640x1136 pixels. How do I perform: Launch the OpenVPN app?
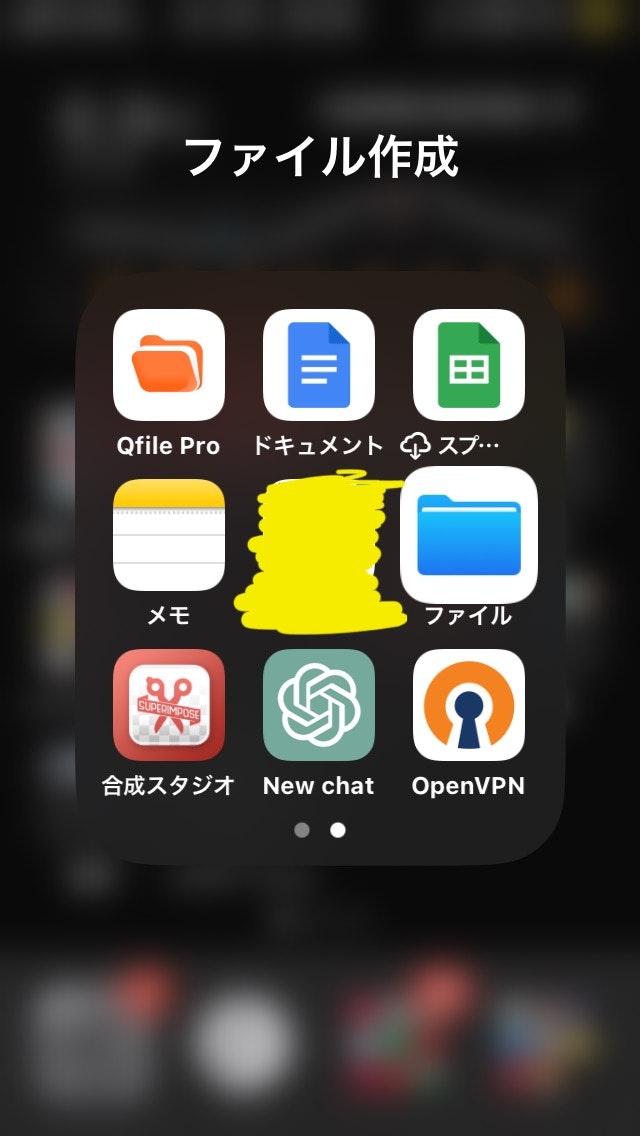(469, 705)
